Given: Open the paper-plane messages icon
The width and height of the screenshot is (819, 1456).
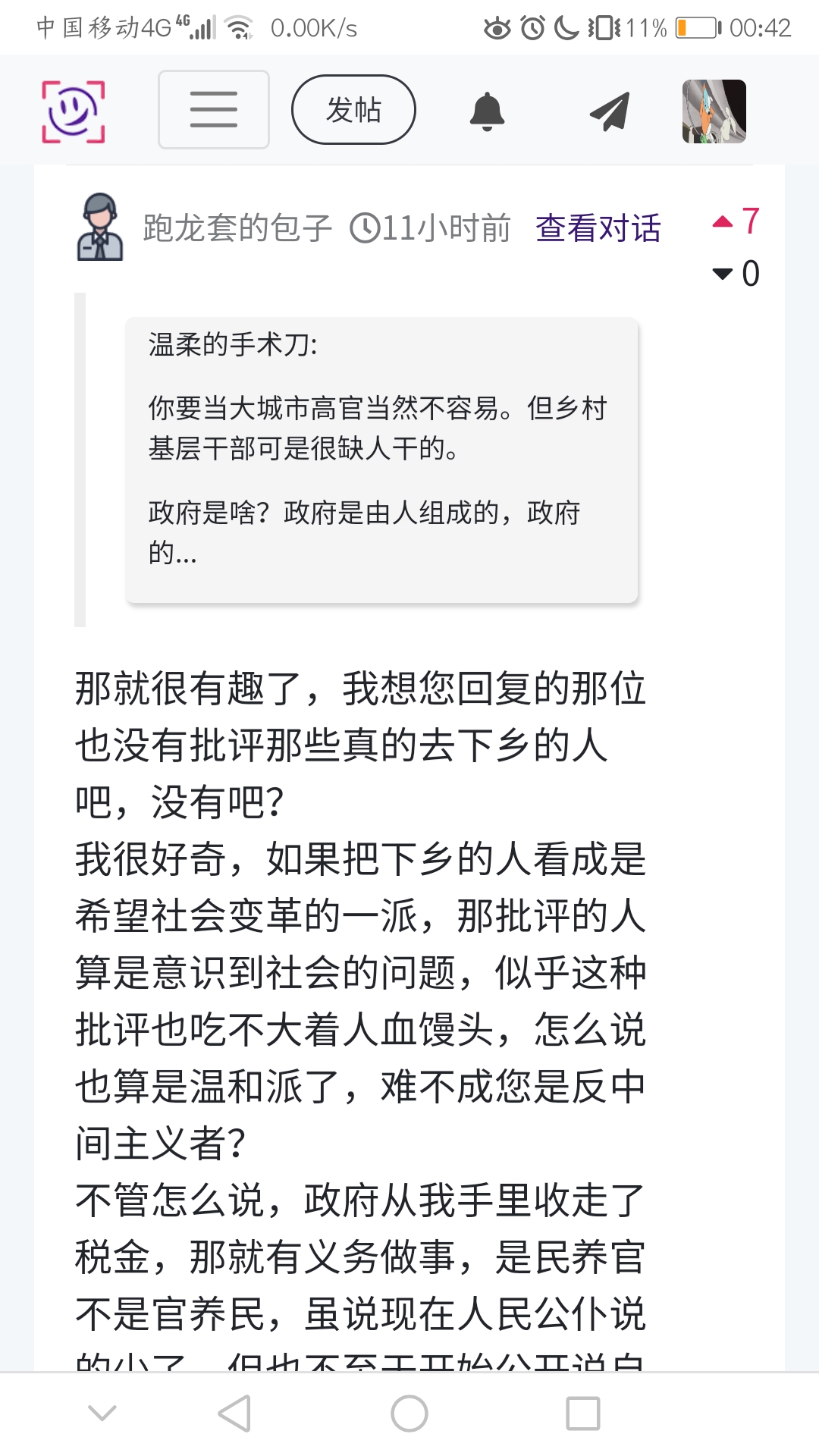Looking at the screenshot, I should [x=610, y=111].
